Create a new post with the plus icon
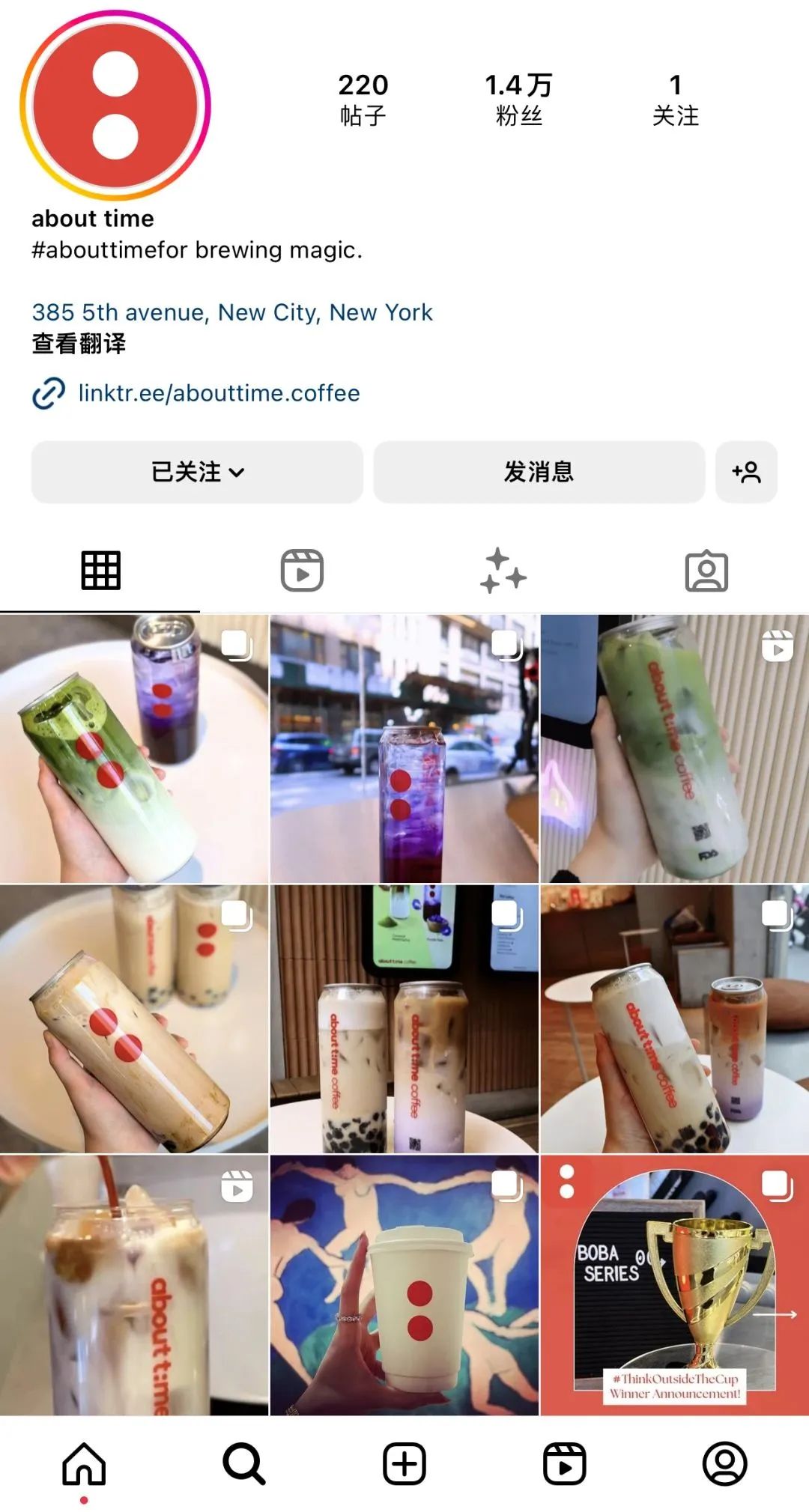809x1512 pixels. pos(404,1463)
